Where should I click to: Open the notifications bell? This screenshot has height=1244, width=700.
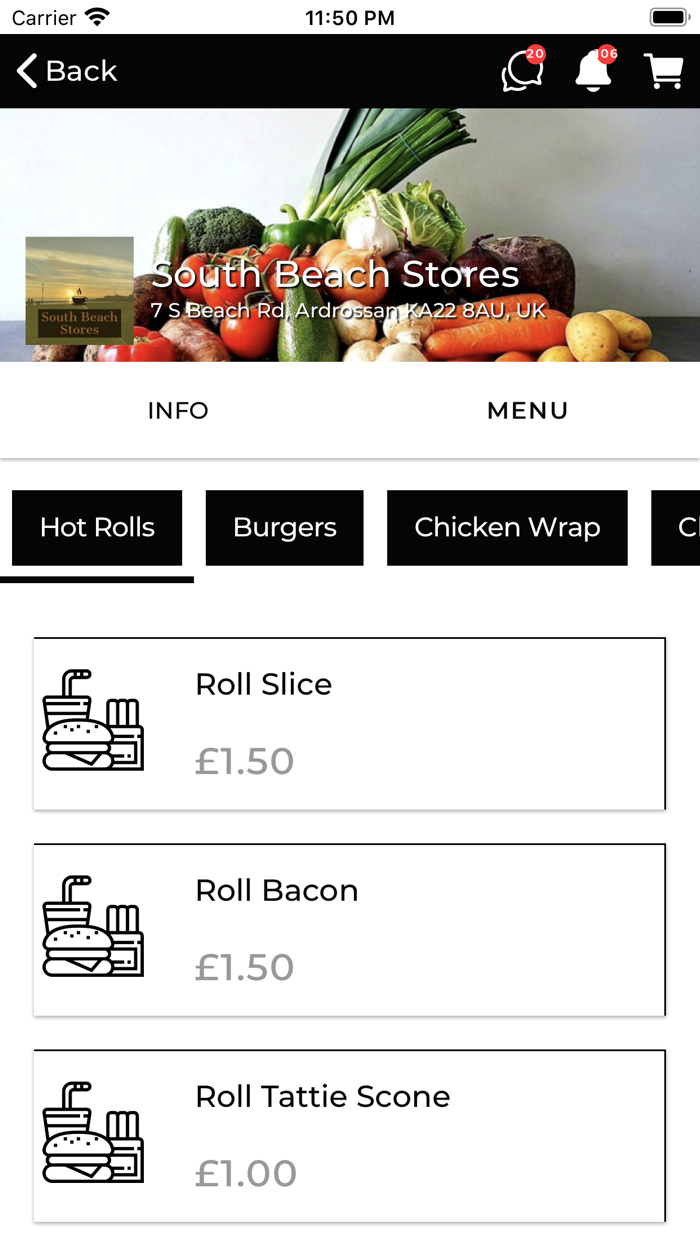pos(593,72)
